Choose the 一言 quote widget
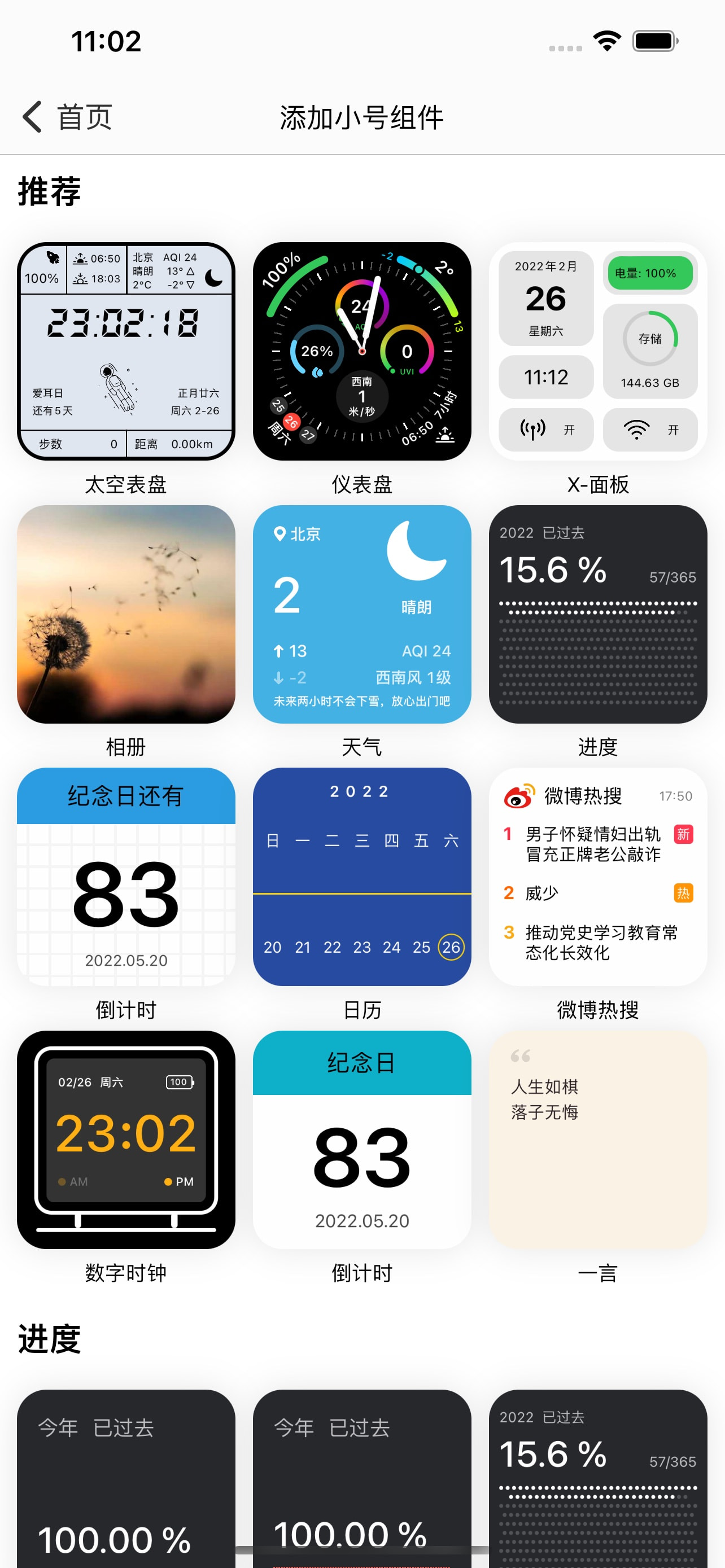The width and height of the screenshot is (725, 1568). [x=597, y=1139]
